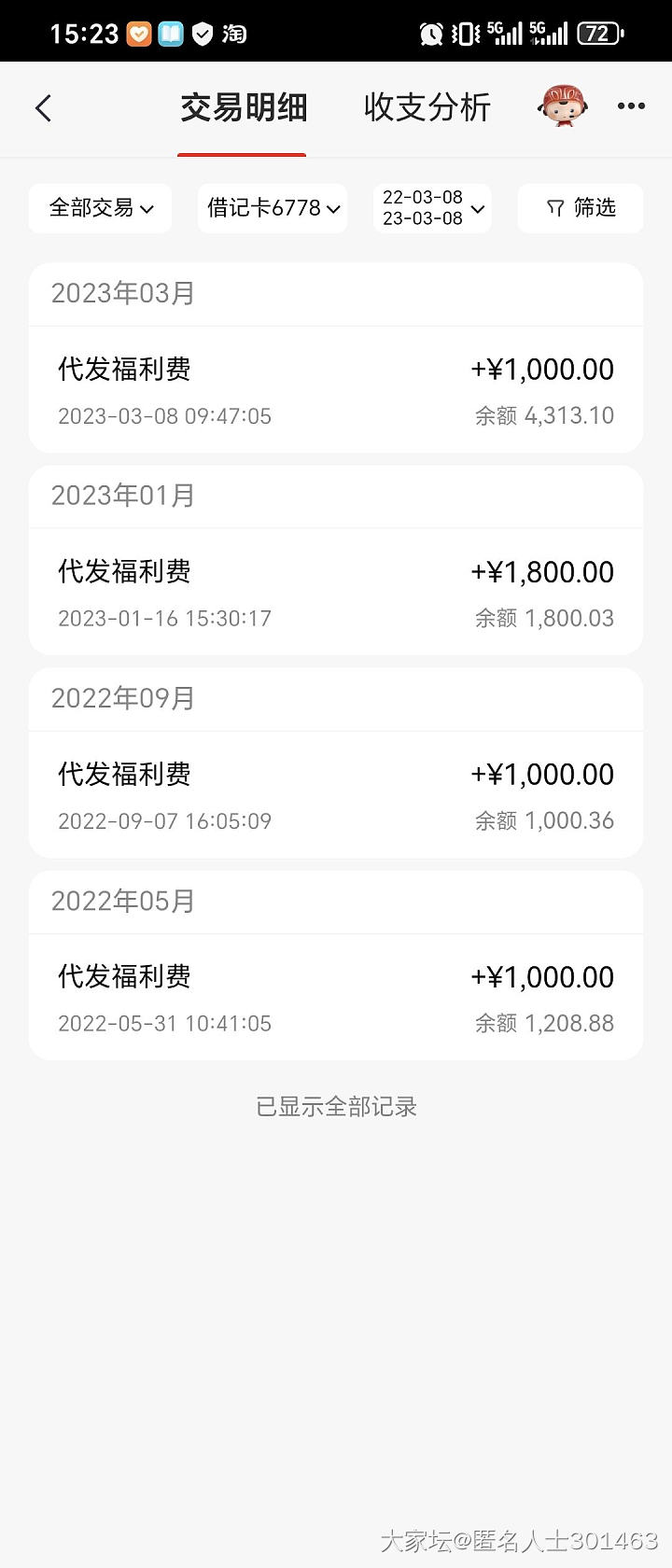
Task: Choose a different card from 借记卡6778
Action: pyautogui.click(x=272, y=208)
